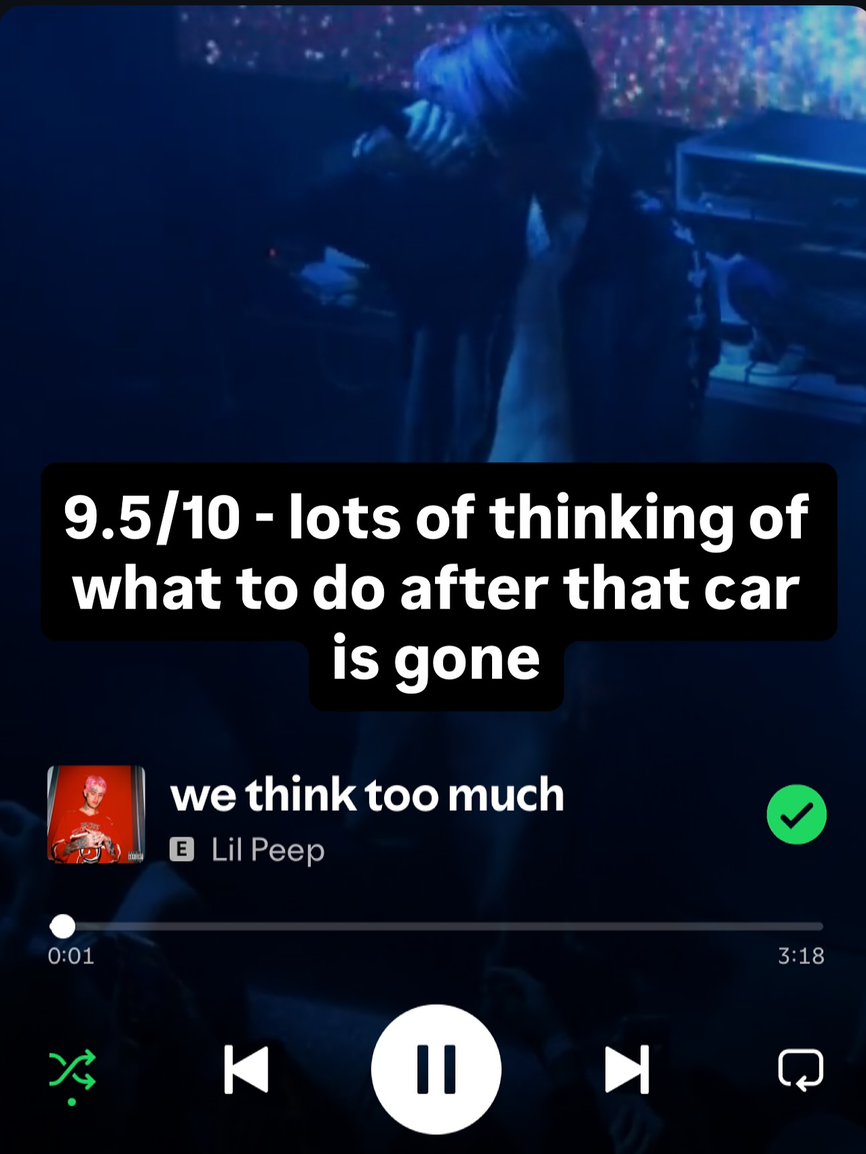Click the explicit content badge next to Lil Peep

pos(184,850)
